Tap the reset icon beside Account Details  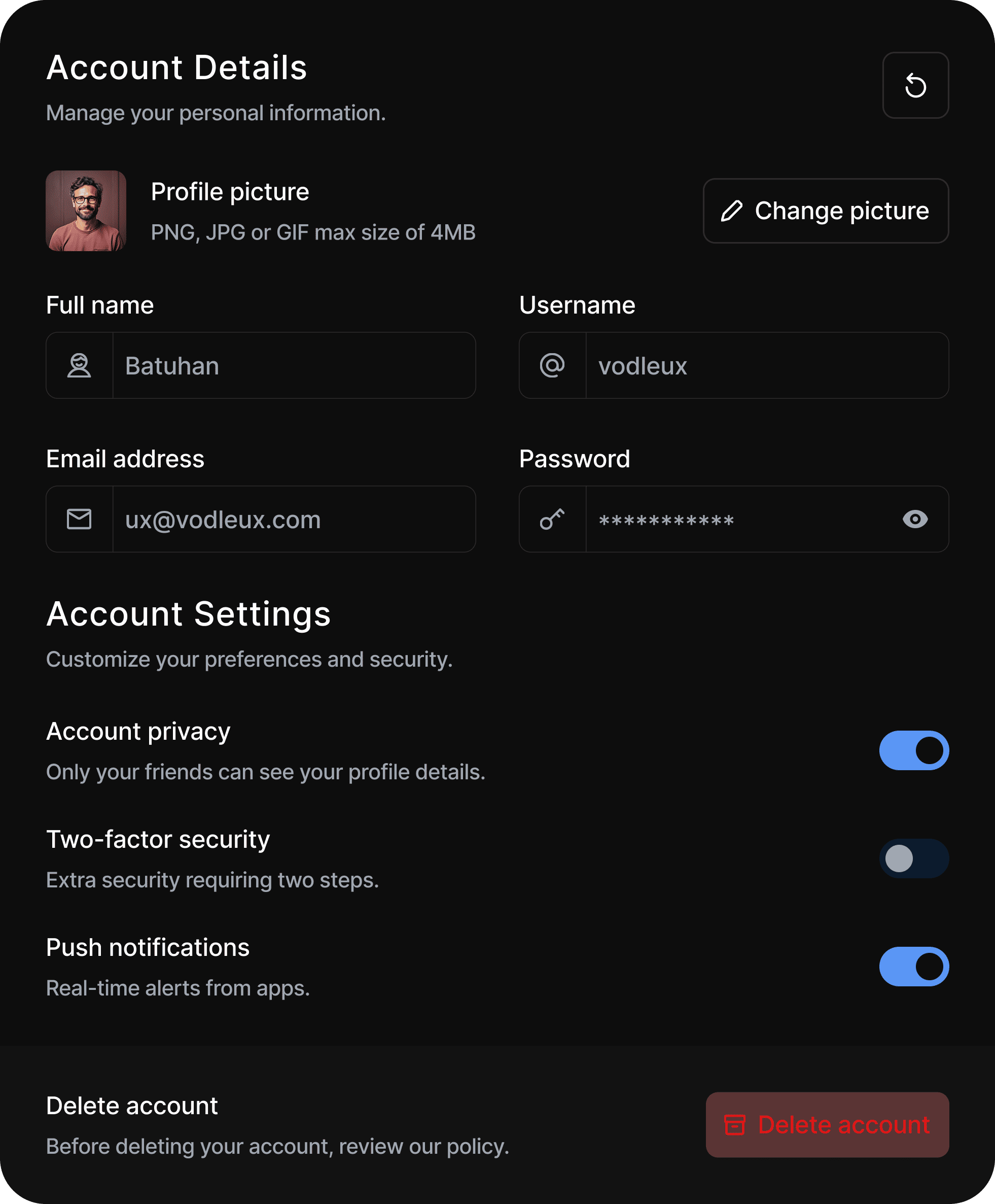915,85
